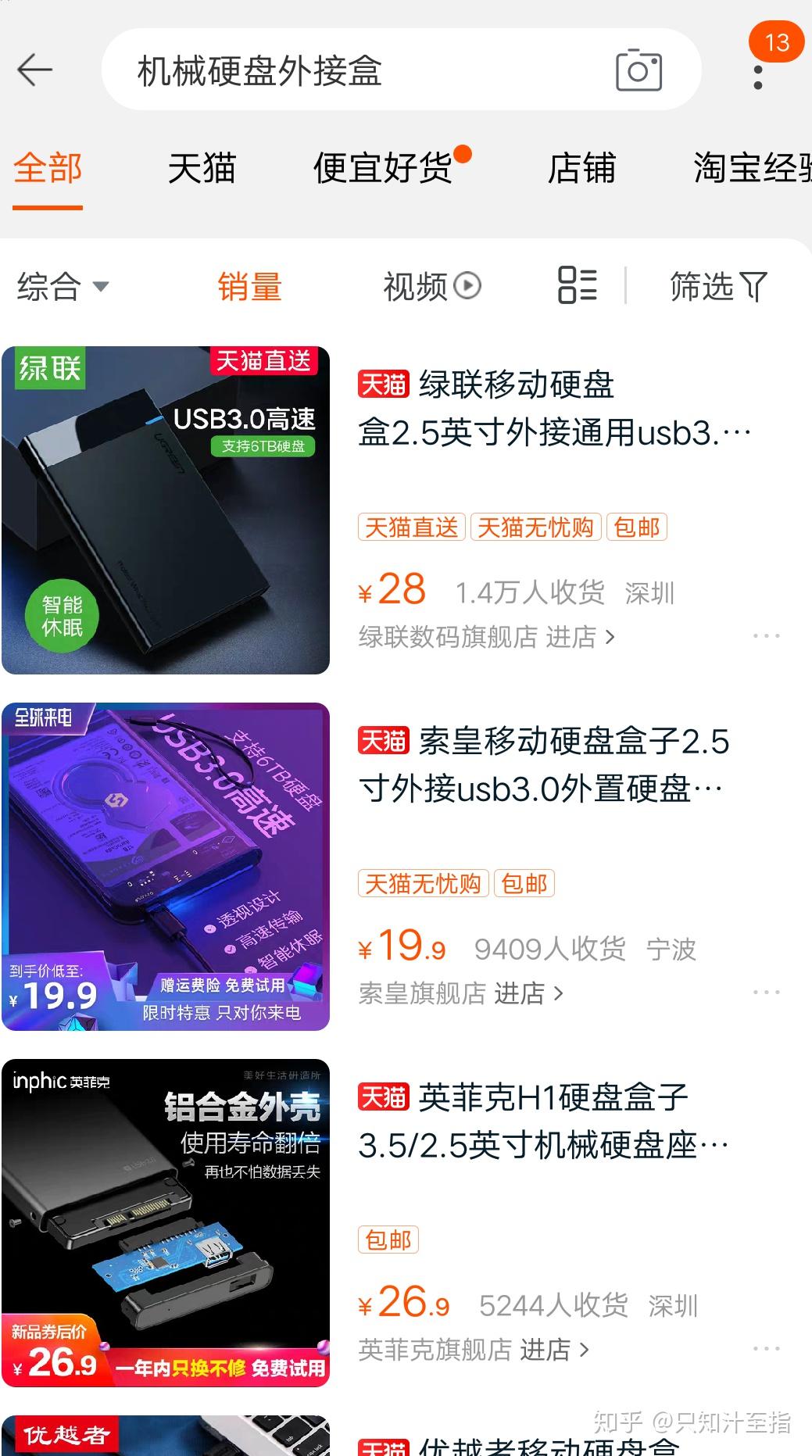This screenshot has height=1456, width=812.
Task: Tap the back arrow to return
Action: point(34,70)
